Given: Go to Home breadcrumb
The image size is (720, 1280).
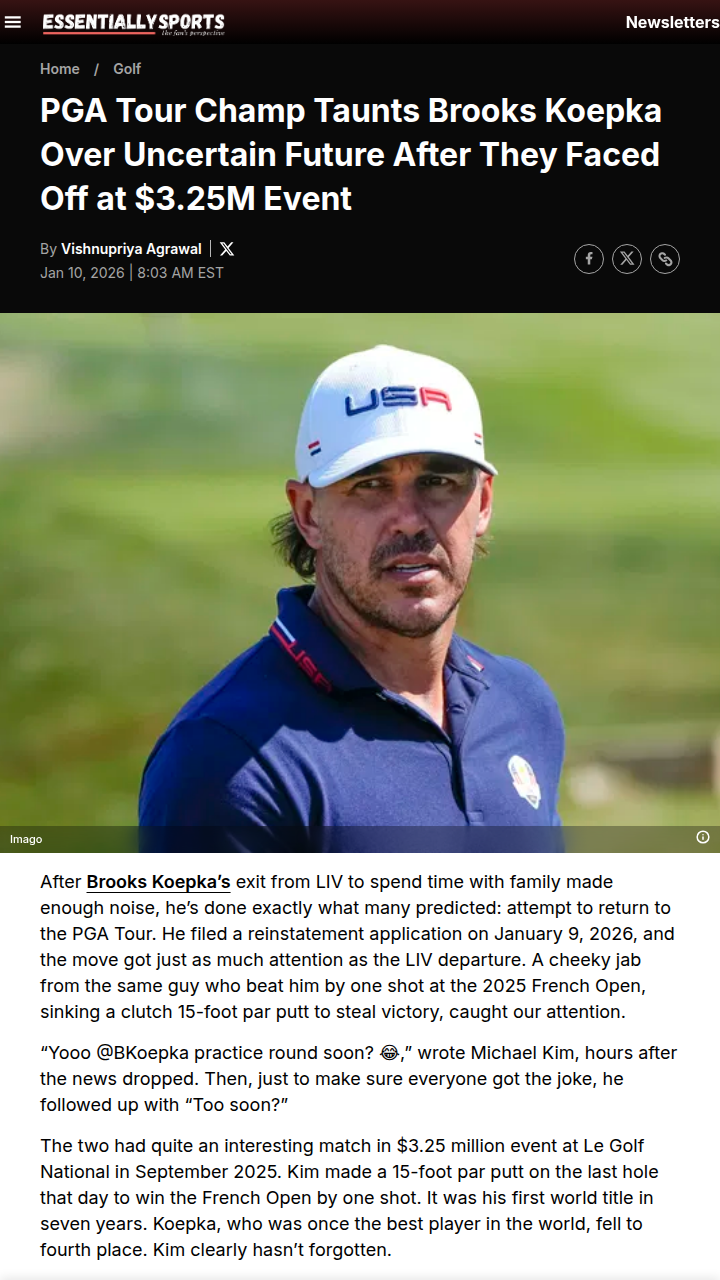Looking at the screenshot, I should [x=60, y=69].
